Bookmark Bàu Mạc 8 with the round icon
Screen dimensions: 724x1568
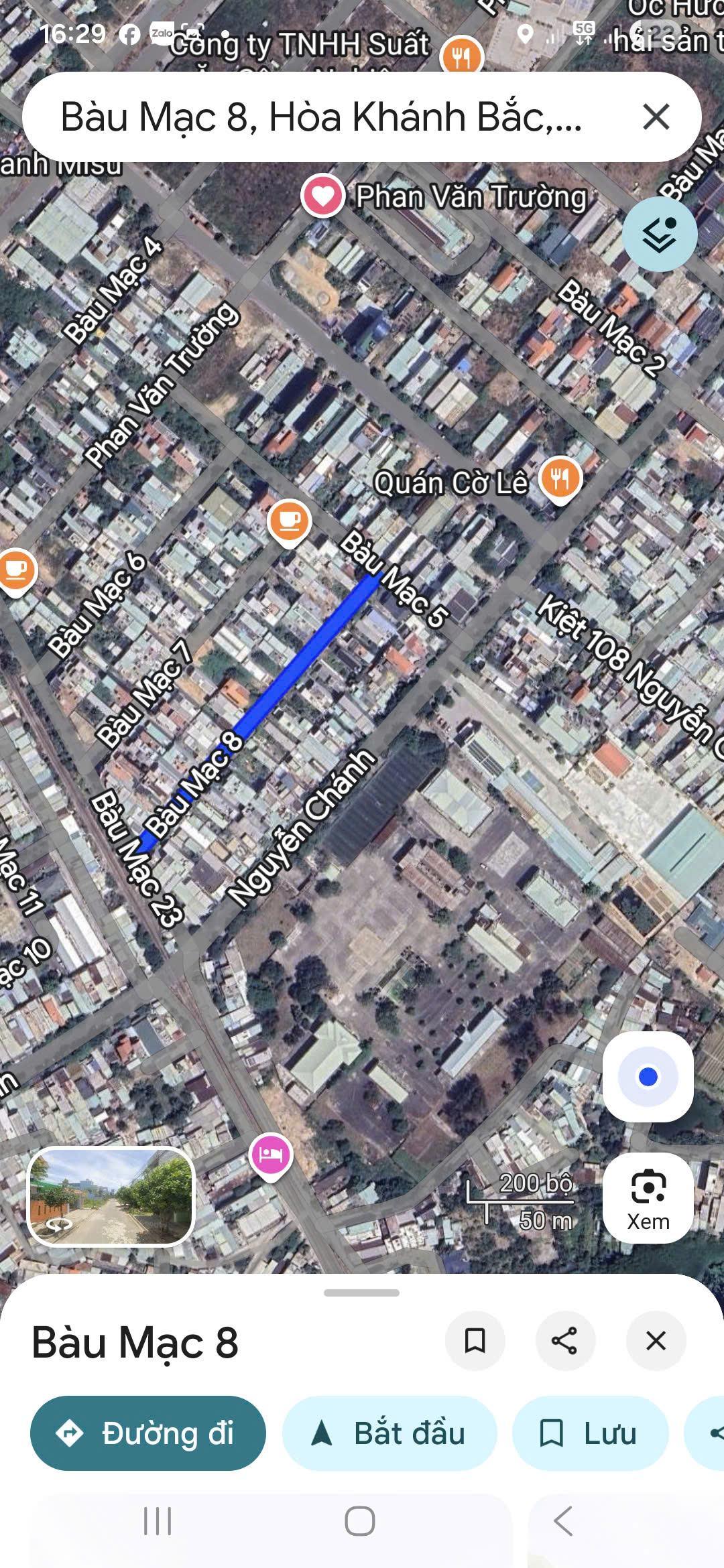[475, 1341]
